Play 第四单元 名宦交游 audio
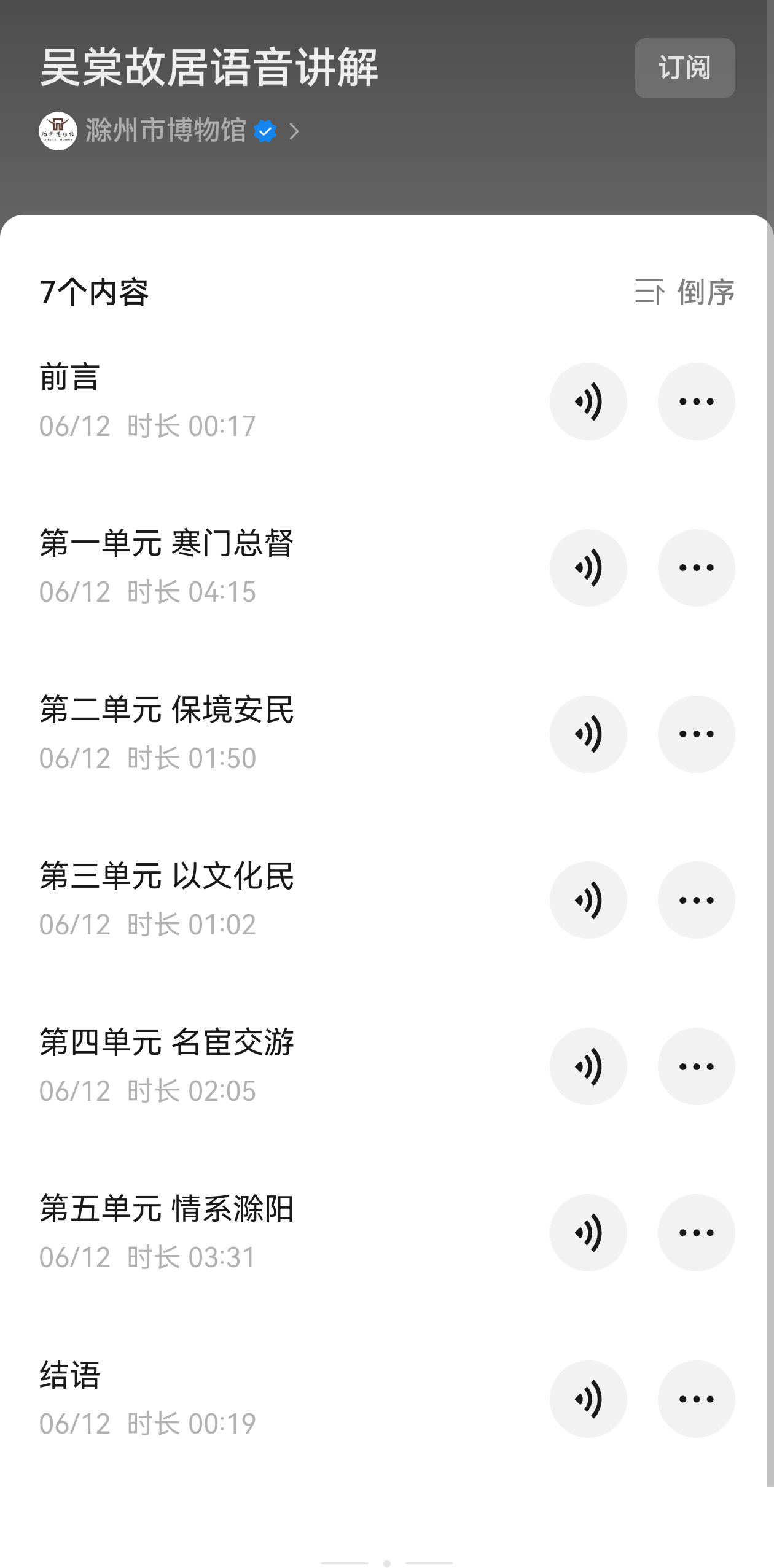Viewport: 774px width, 1568px height. point(588,1066)
